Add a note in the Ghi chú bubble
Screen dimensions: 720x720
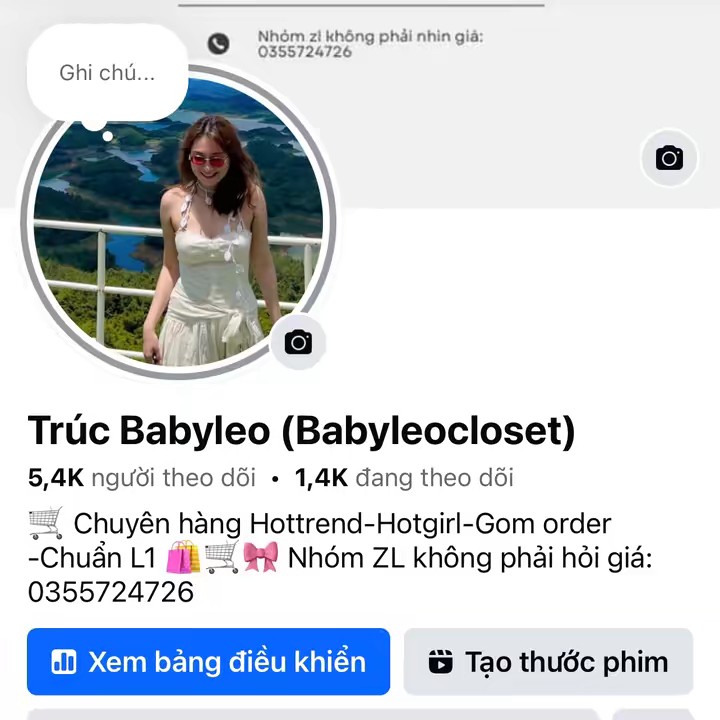coord(107,73)
